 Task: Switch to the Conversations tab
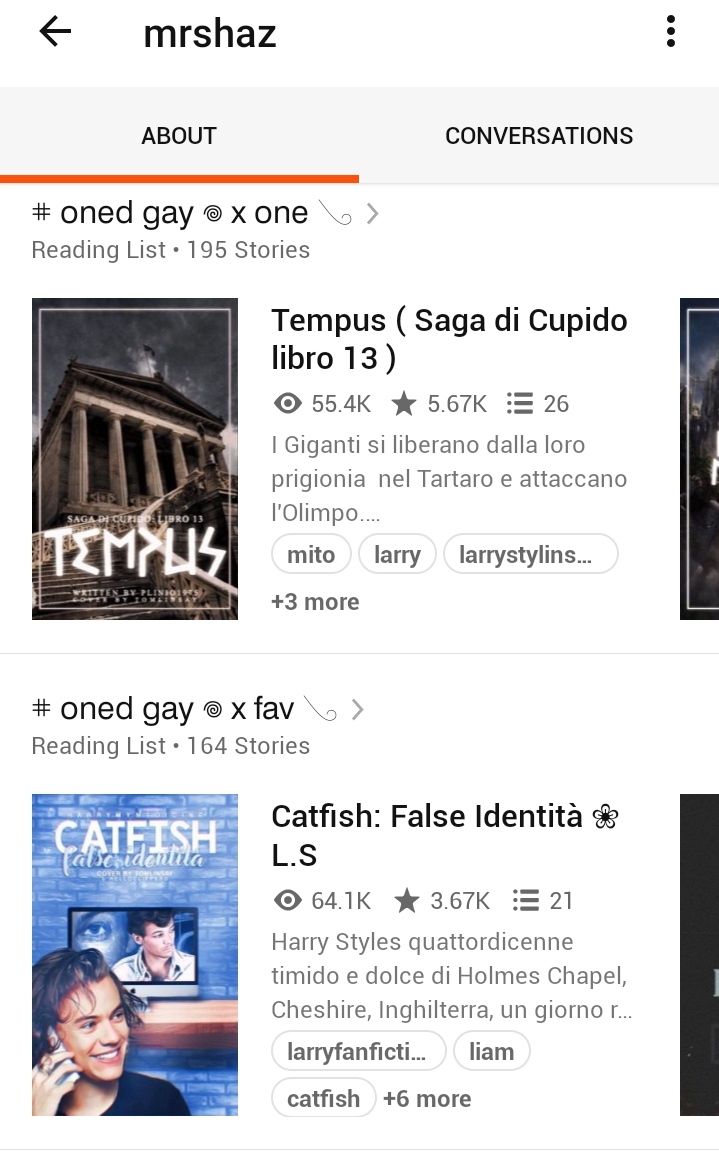pyautogui.click(x=539, y=136)
